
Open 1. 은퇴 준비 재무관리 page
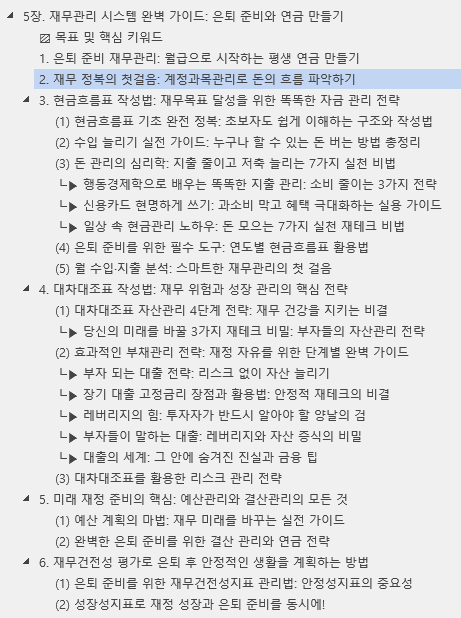(x=199, y=58)
